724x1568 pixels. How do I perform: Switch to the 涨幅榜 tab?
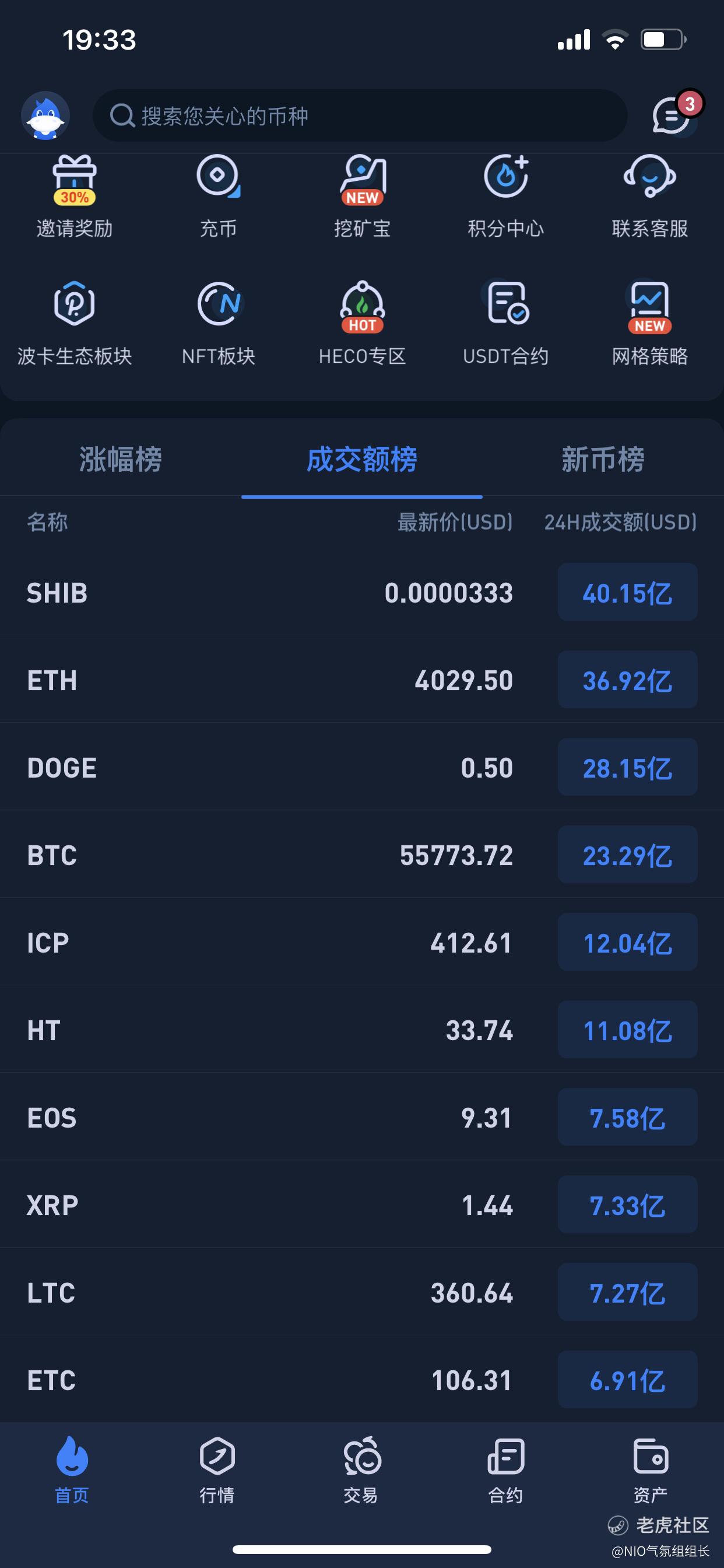121,459
